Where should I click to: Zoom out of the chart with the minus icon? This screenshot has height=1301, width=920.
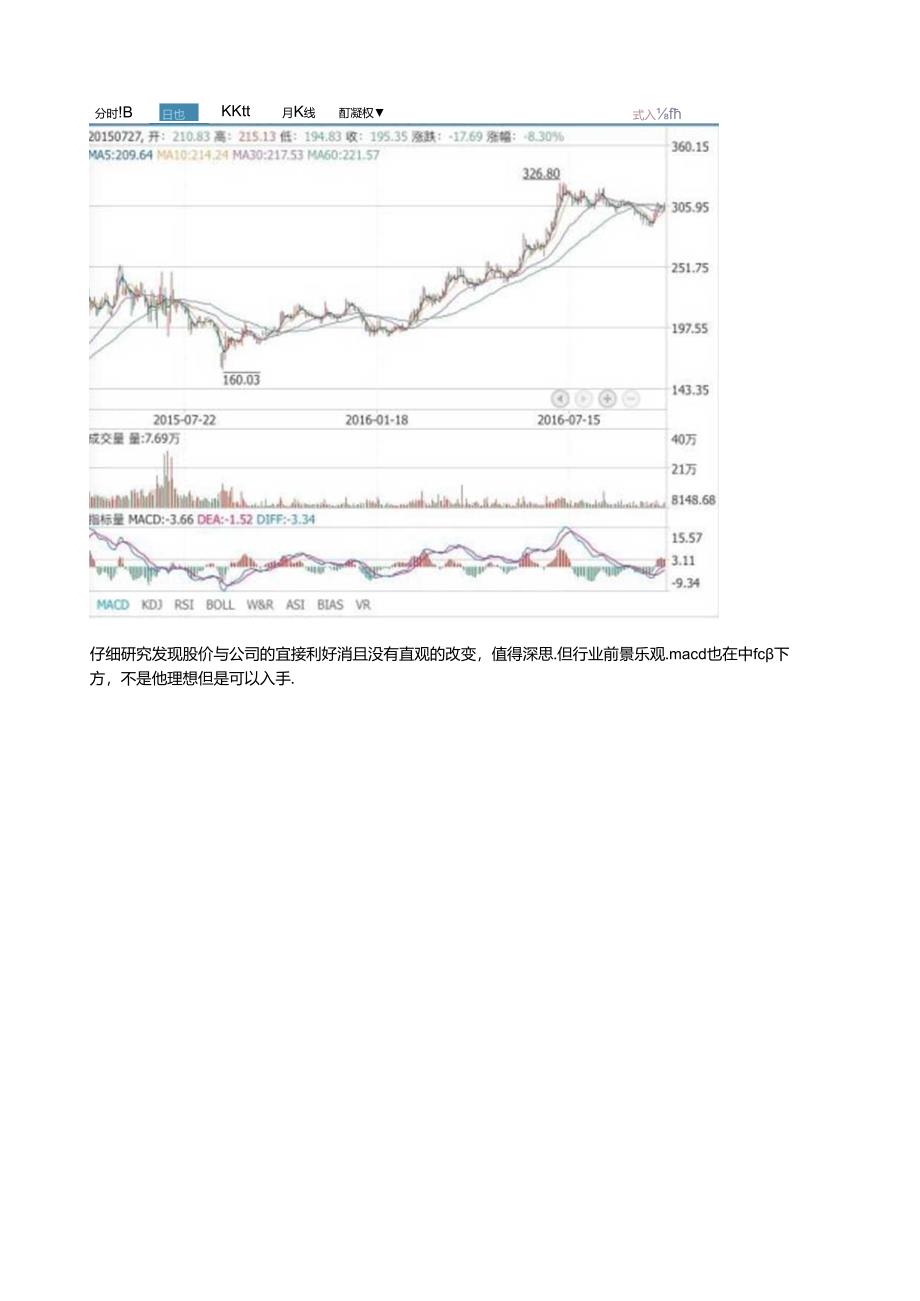tap(630, 398)
